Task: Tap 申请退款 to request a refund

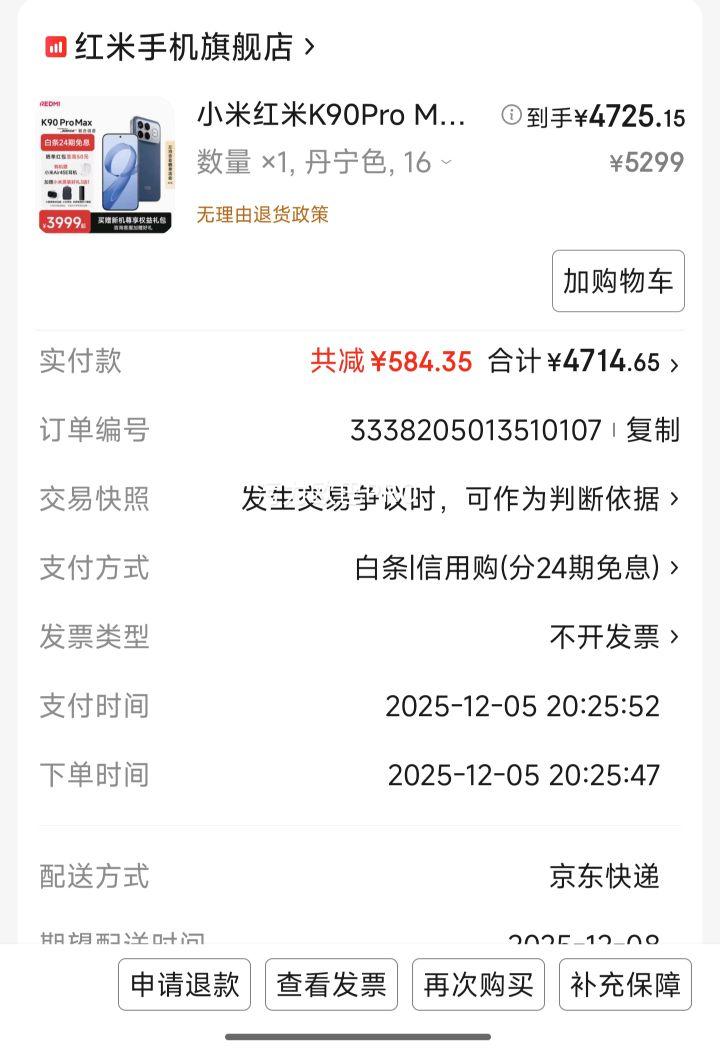Action: [183, 985]
